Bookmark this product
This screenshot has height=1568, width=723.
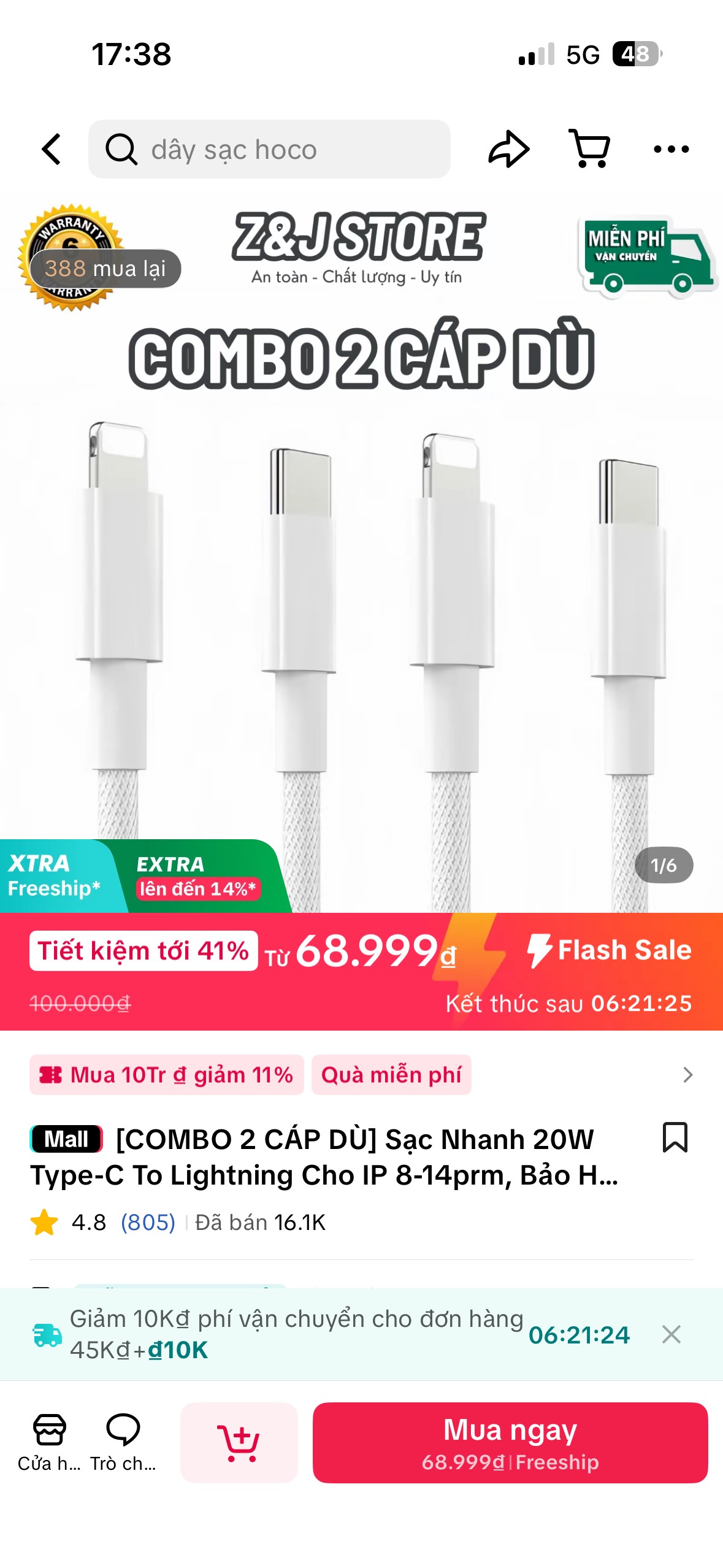click(675, 1137)
